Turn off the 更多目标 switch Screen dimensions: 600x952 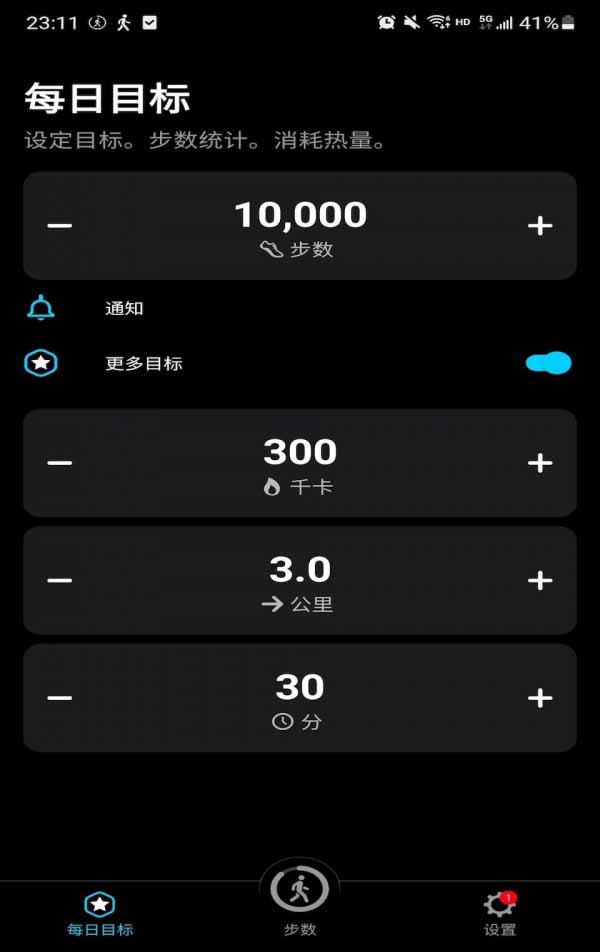(x=549, y=363)
